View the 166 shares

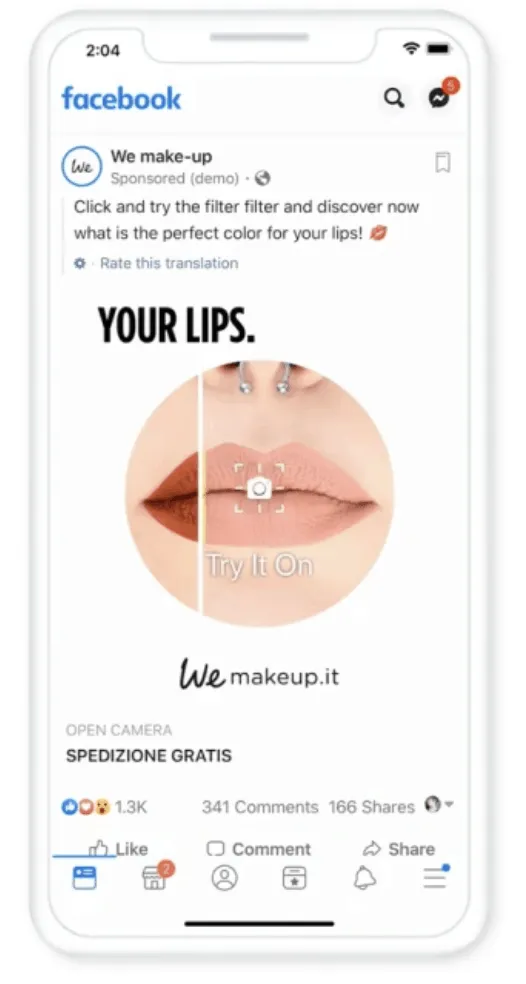coord(372,807)
